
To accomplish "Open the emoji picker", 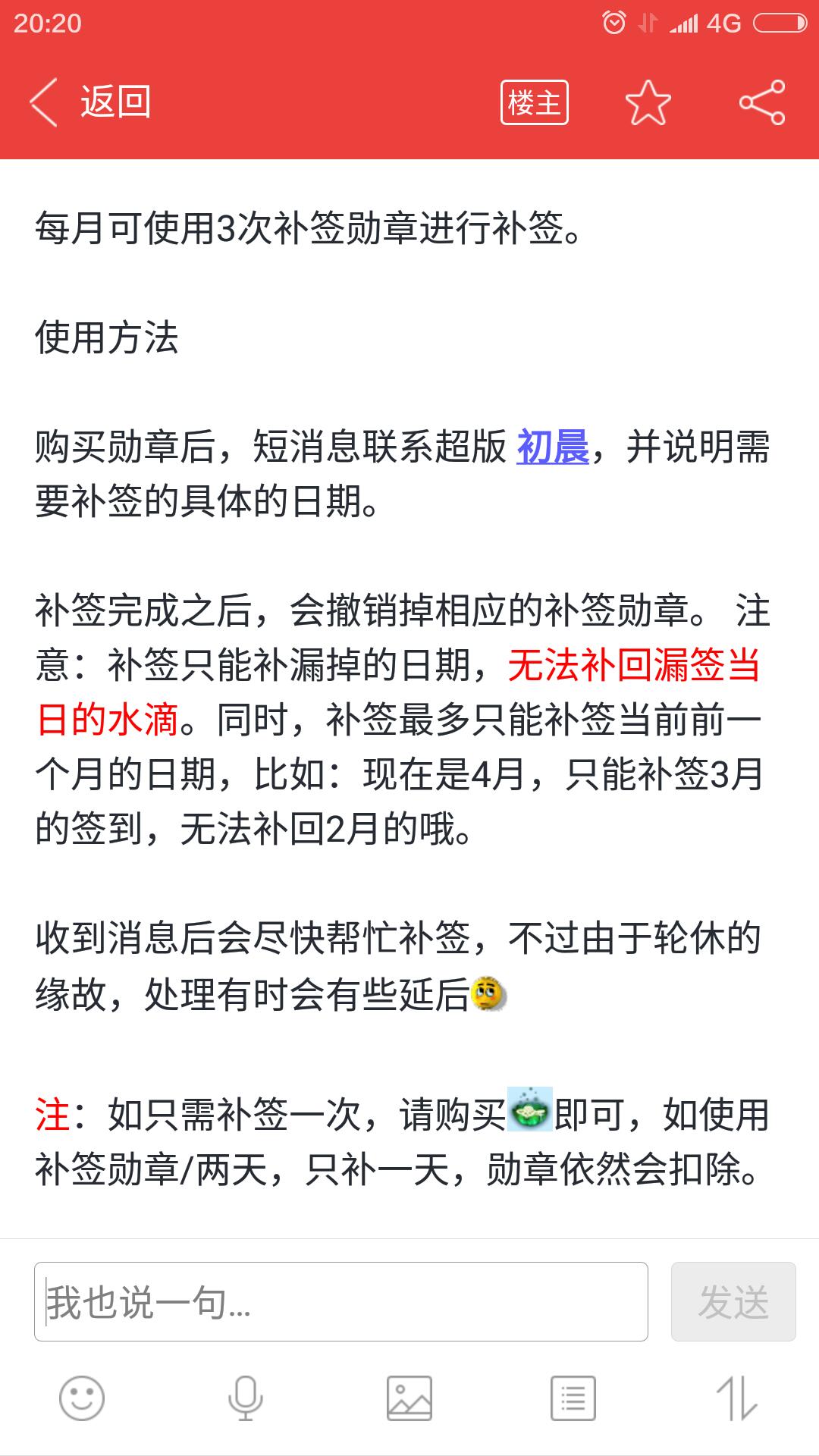I will 82,1398.
